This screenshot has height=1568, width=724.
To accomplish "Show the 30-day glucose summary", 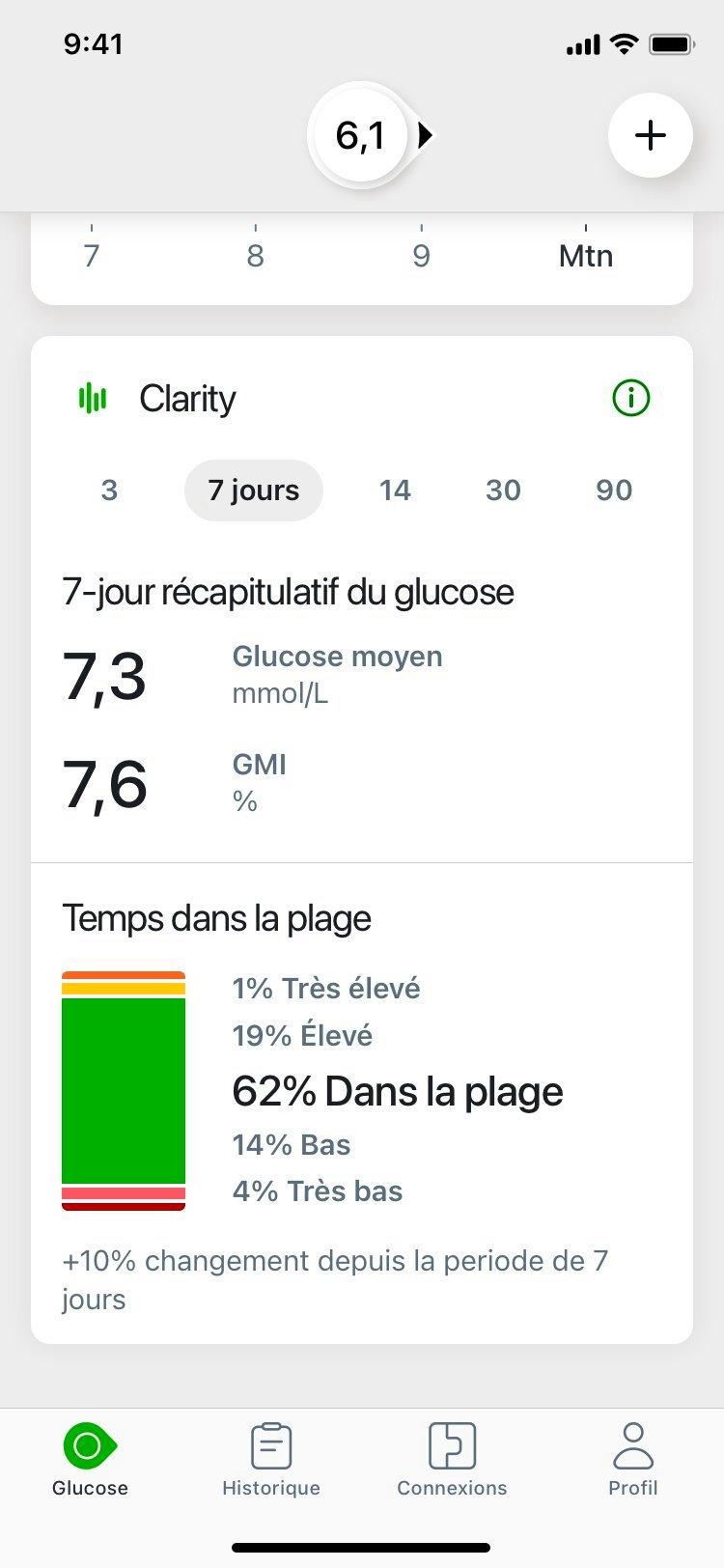I will click(503, 490).
